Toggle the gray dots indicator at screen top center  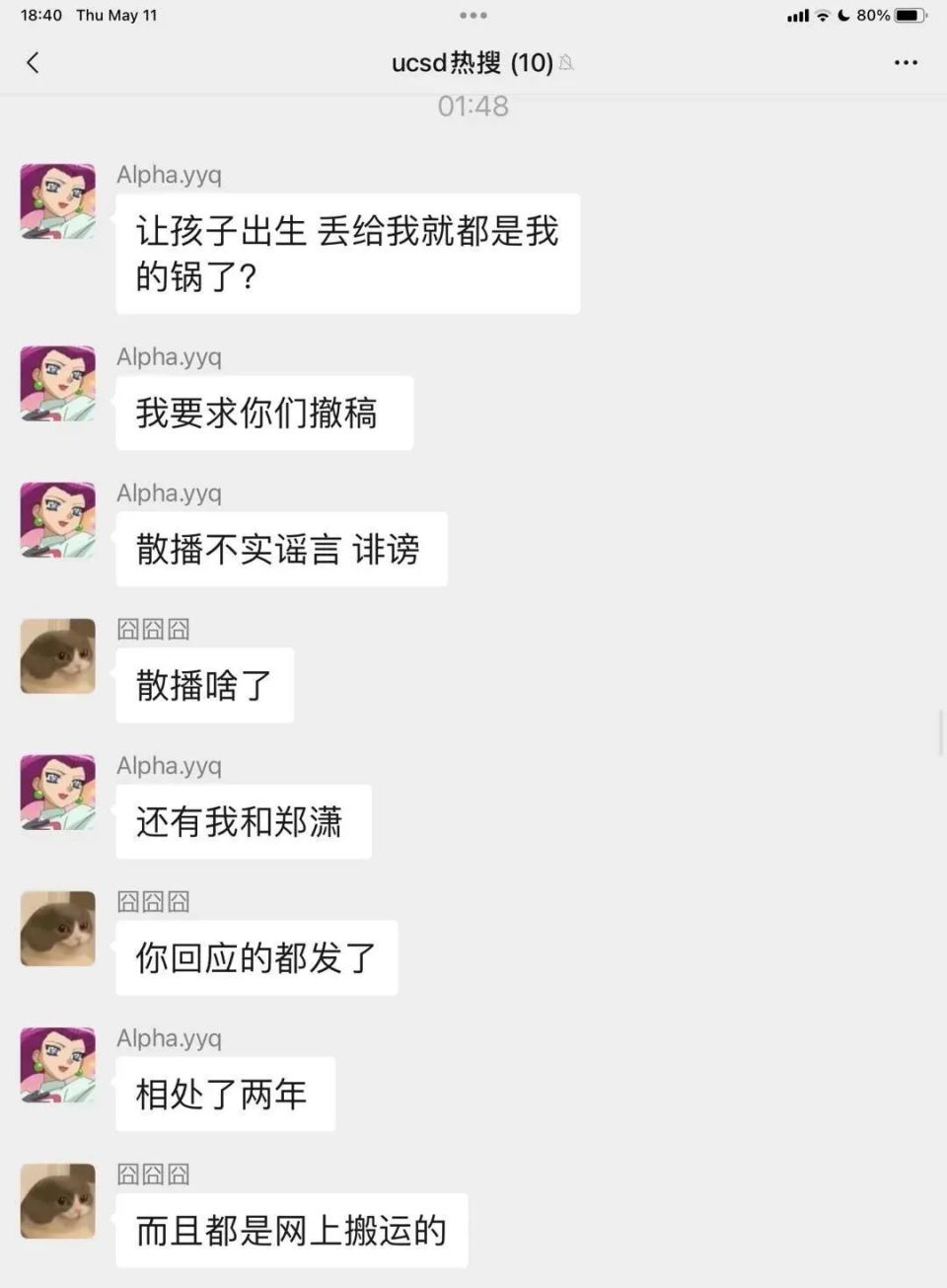[473, 15]
